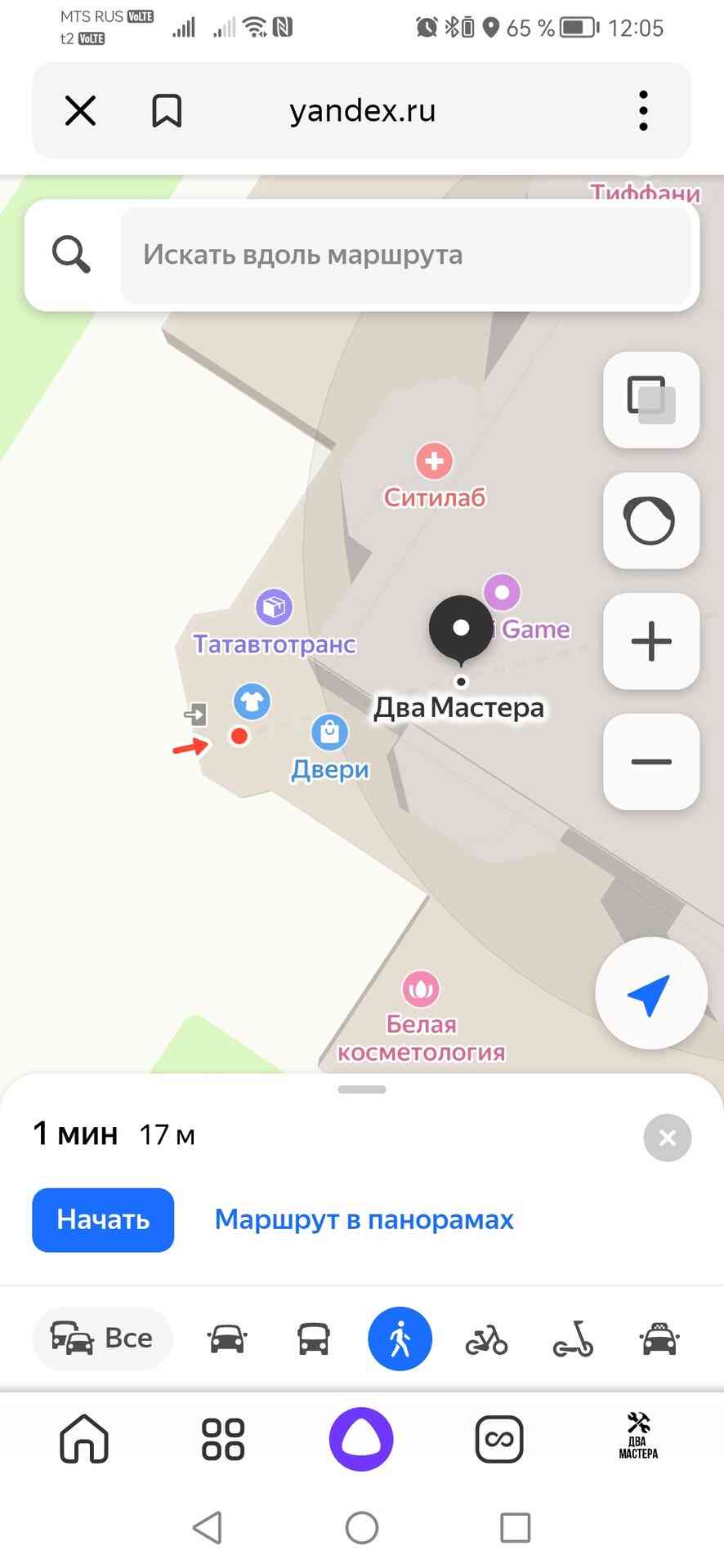Zoom out the map with minus
The width and height of the screenshot is (724, 1568).
coord(650,762)
